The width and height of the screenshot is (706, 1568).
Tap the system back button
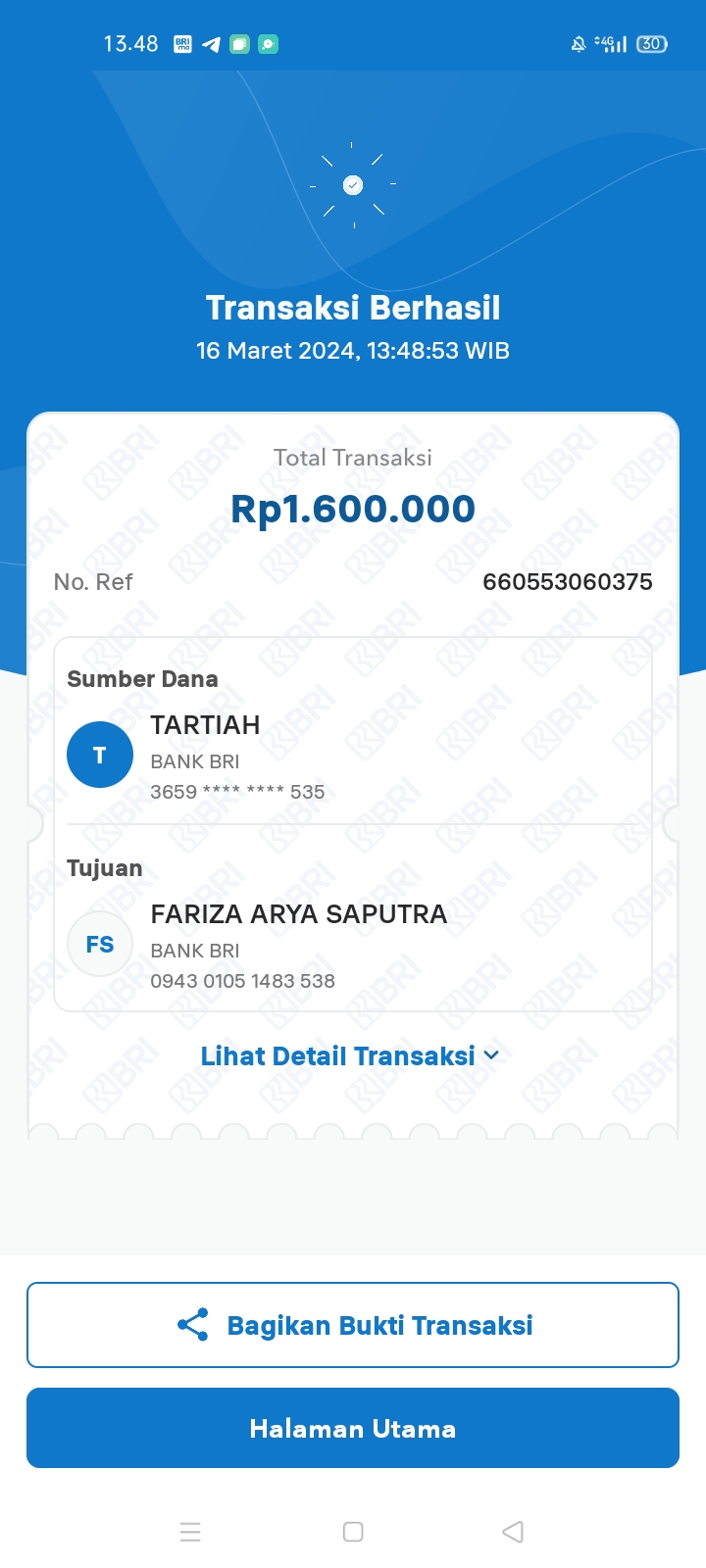tap(513, 1532)
